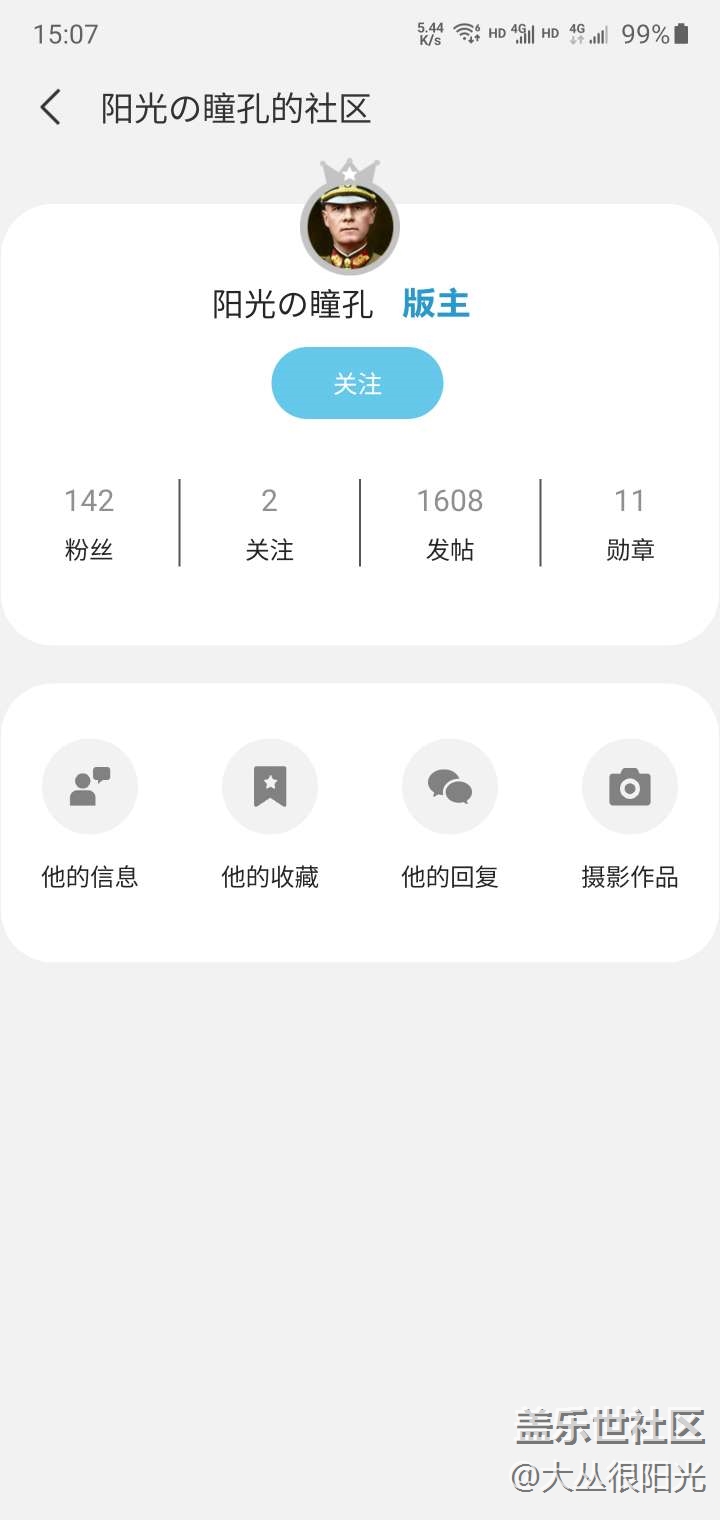Tap the 关注 follow button

point(357,383)
